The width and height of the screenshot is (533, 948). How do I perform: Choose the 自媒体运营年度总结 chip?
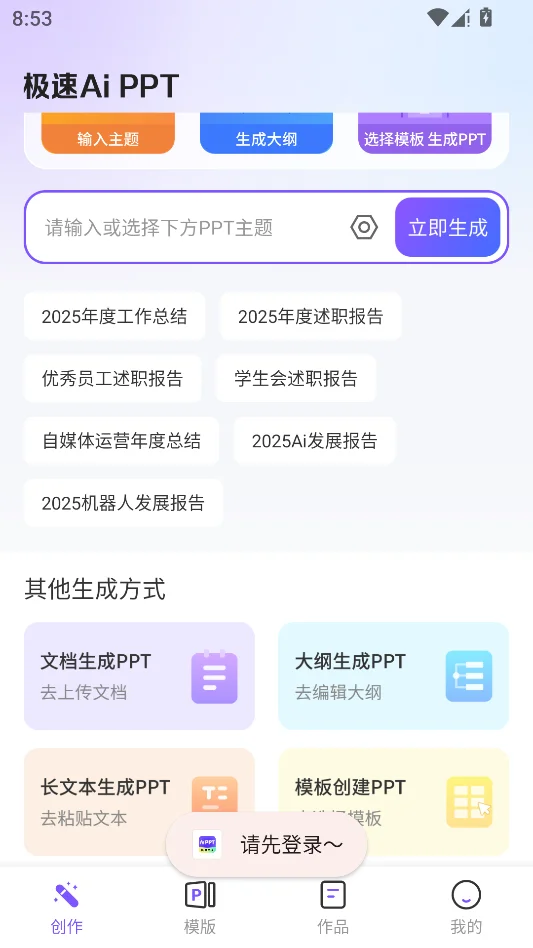click(x=121, y=441)
